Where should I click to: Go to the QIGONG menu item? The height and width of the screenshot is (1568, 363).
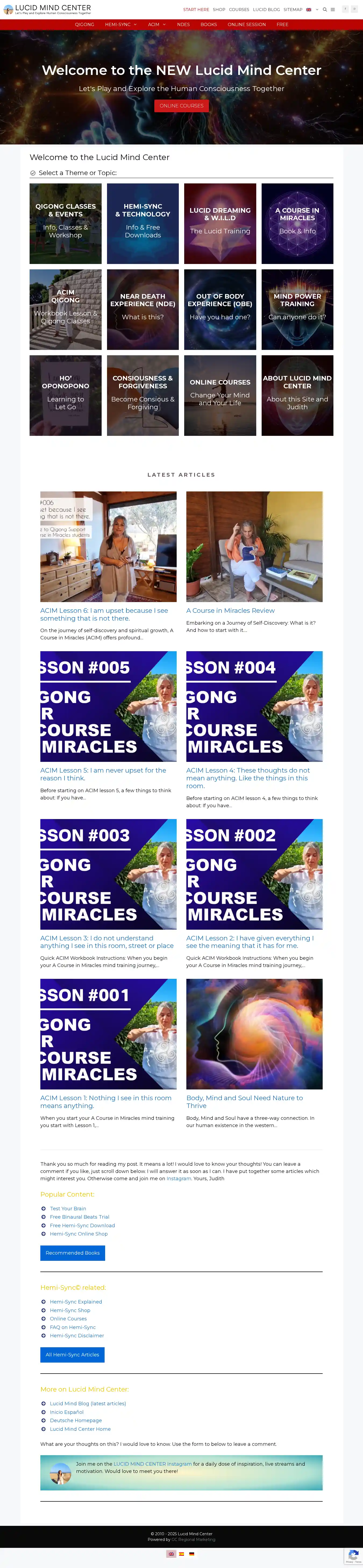click(x=85, y=24)
